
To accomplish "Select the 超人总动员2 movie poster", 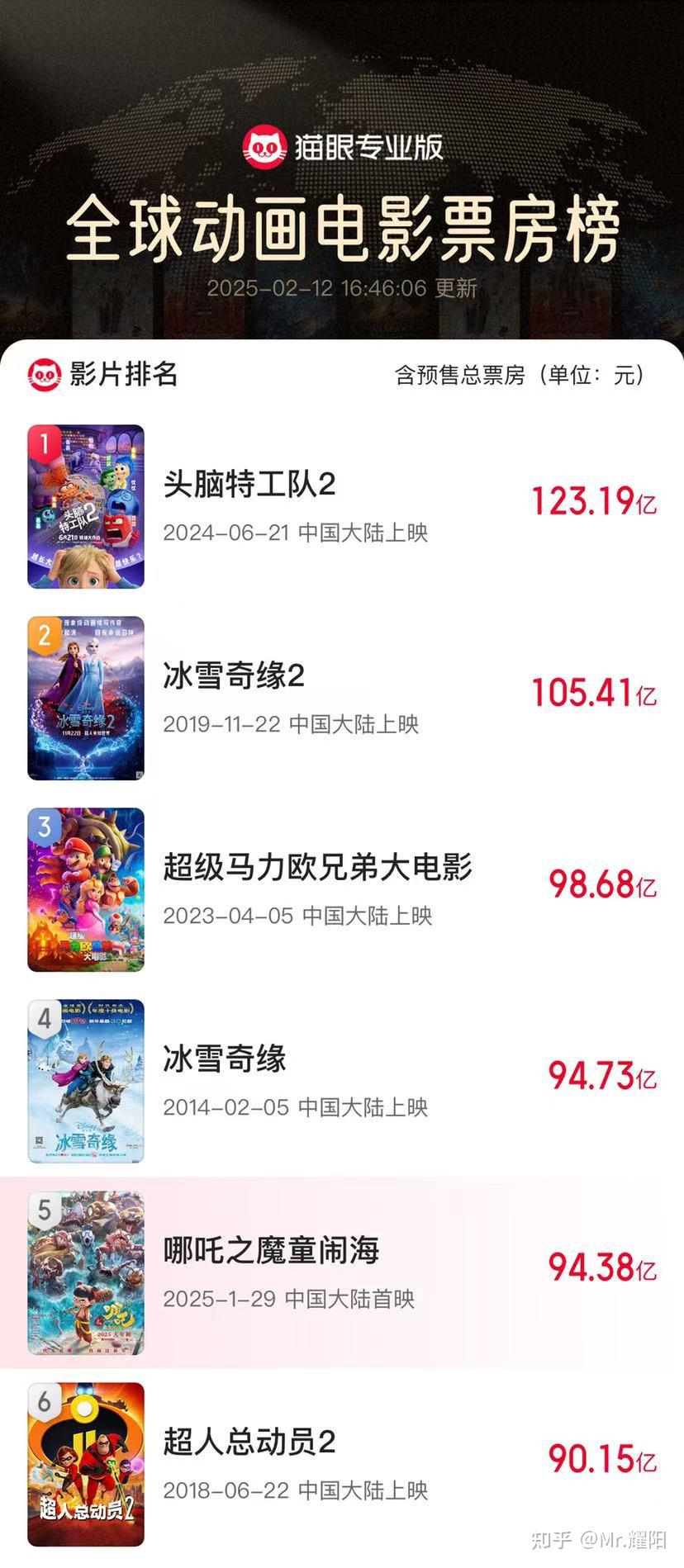I will pyautogui.click(x=86, y=1466).
